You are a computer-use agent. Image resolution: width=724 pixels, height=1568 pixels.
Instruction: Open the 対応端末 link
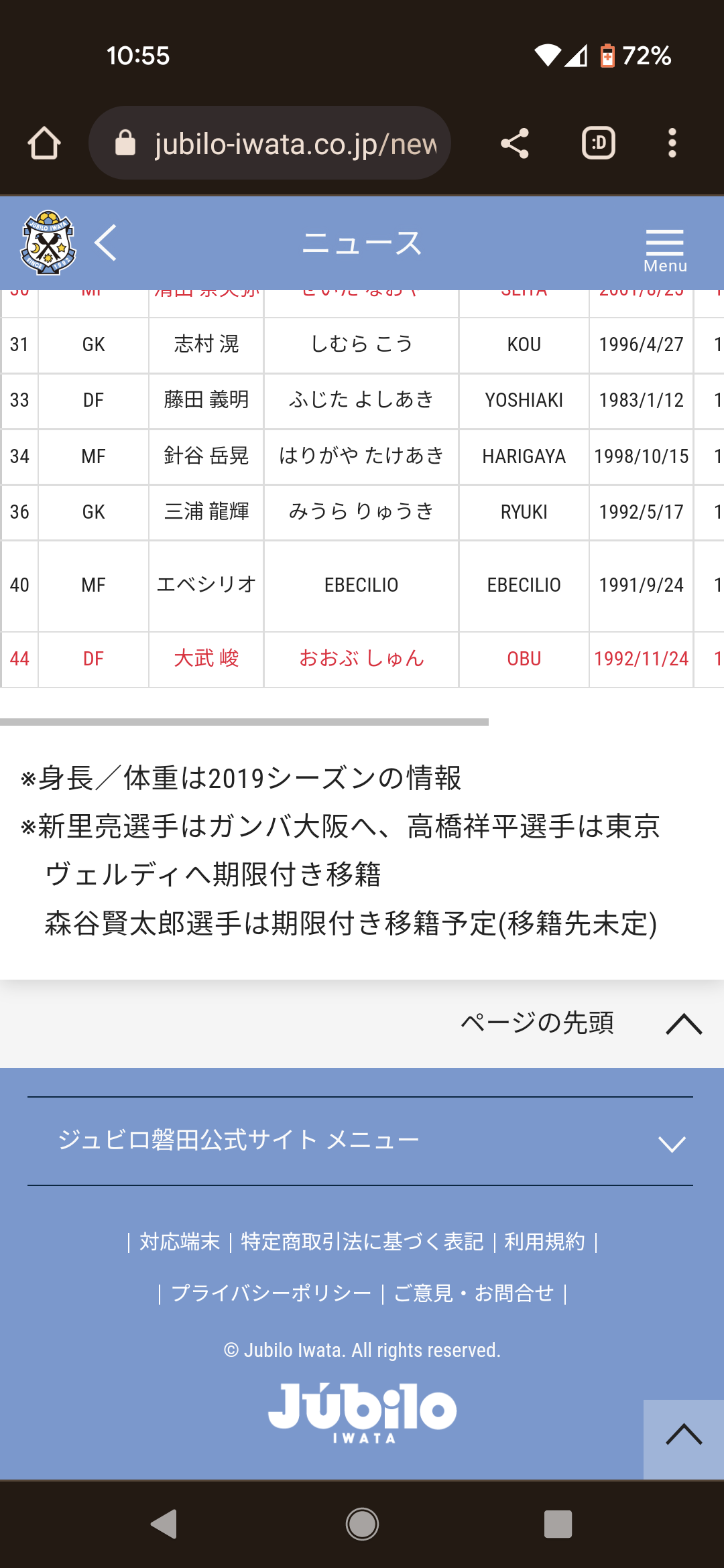point(180,1242)
